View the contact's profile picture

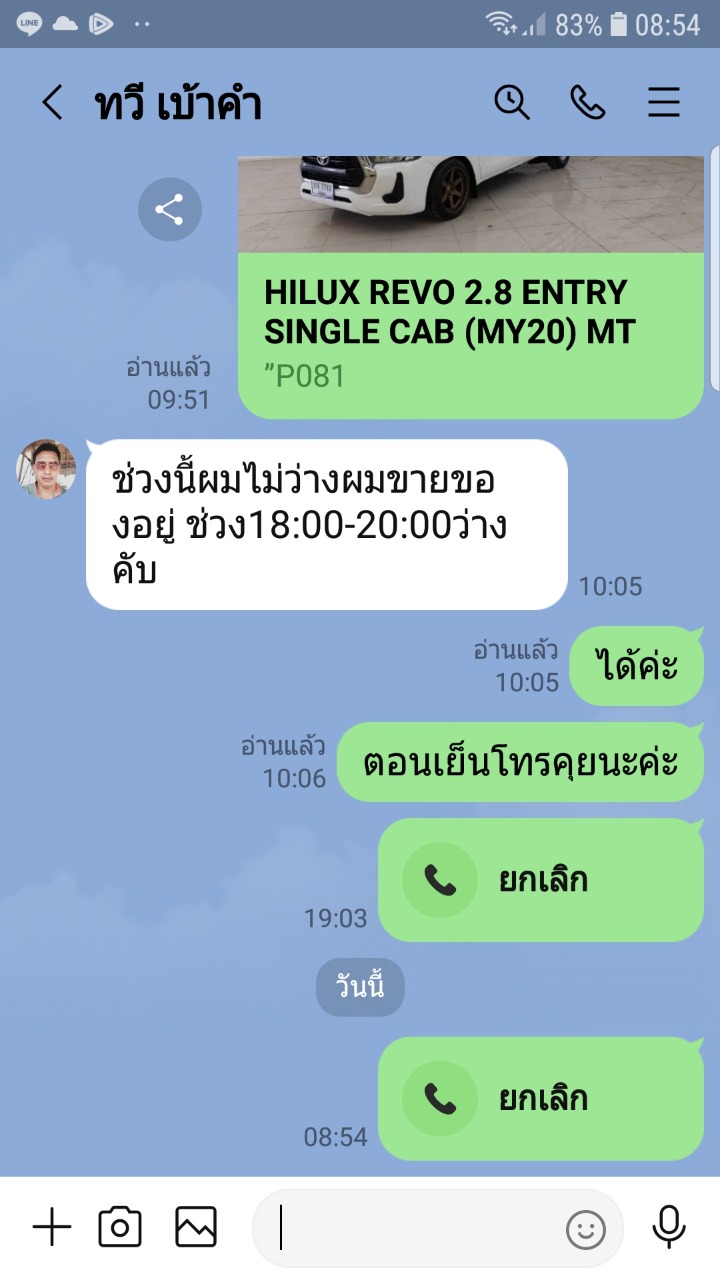coord(46,469)
